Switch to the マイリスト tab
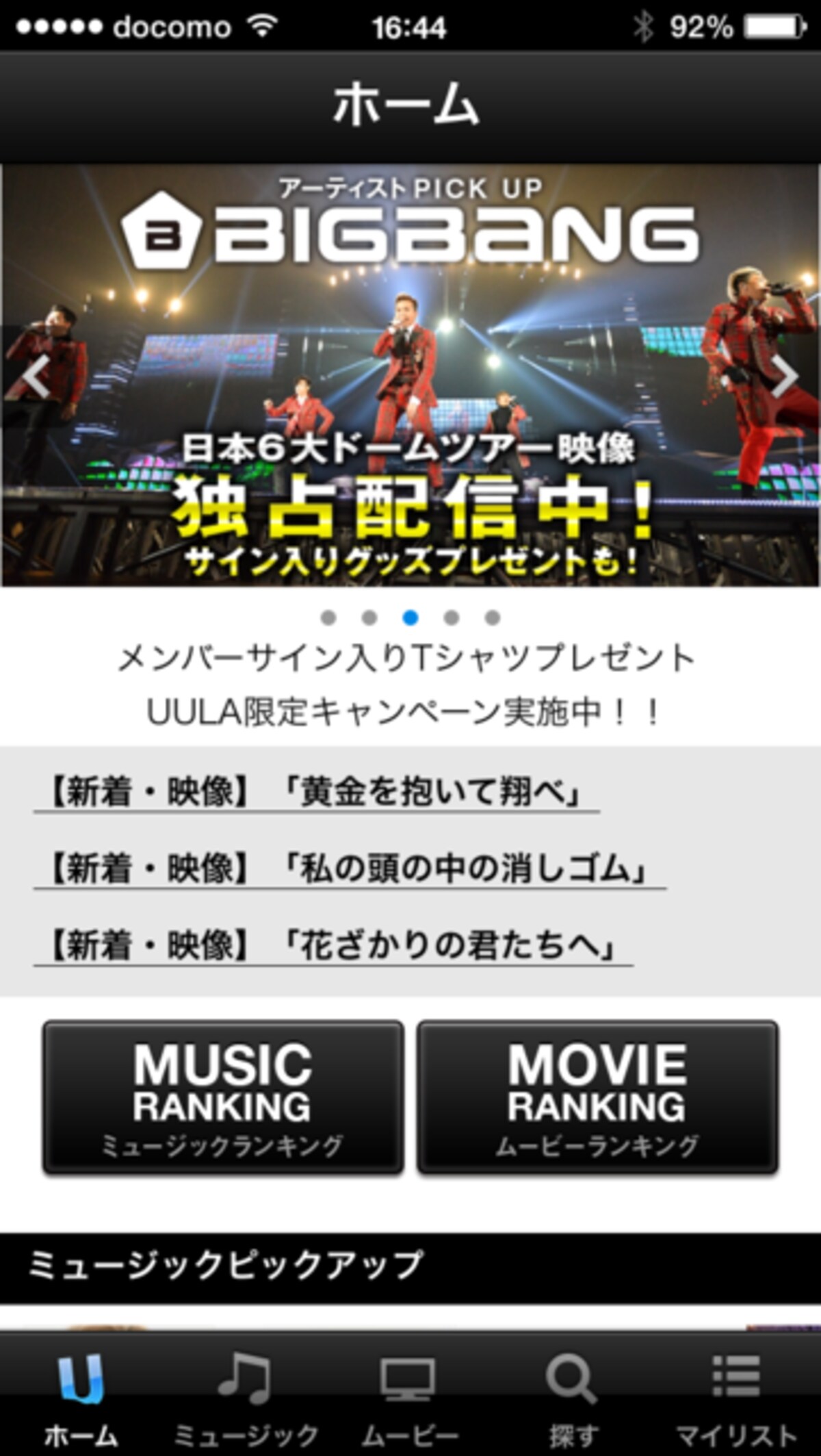 pyautogui.click(x=738, y=1396)
